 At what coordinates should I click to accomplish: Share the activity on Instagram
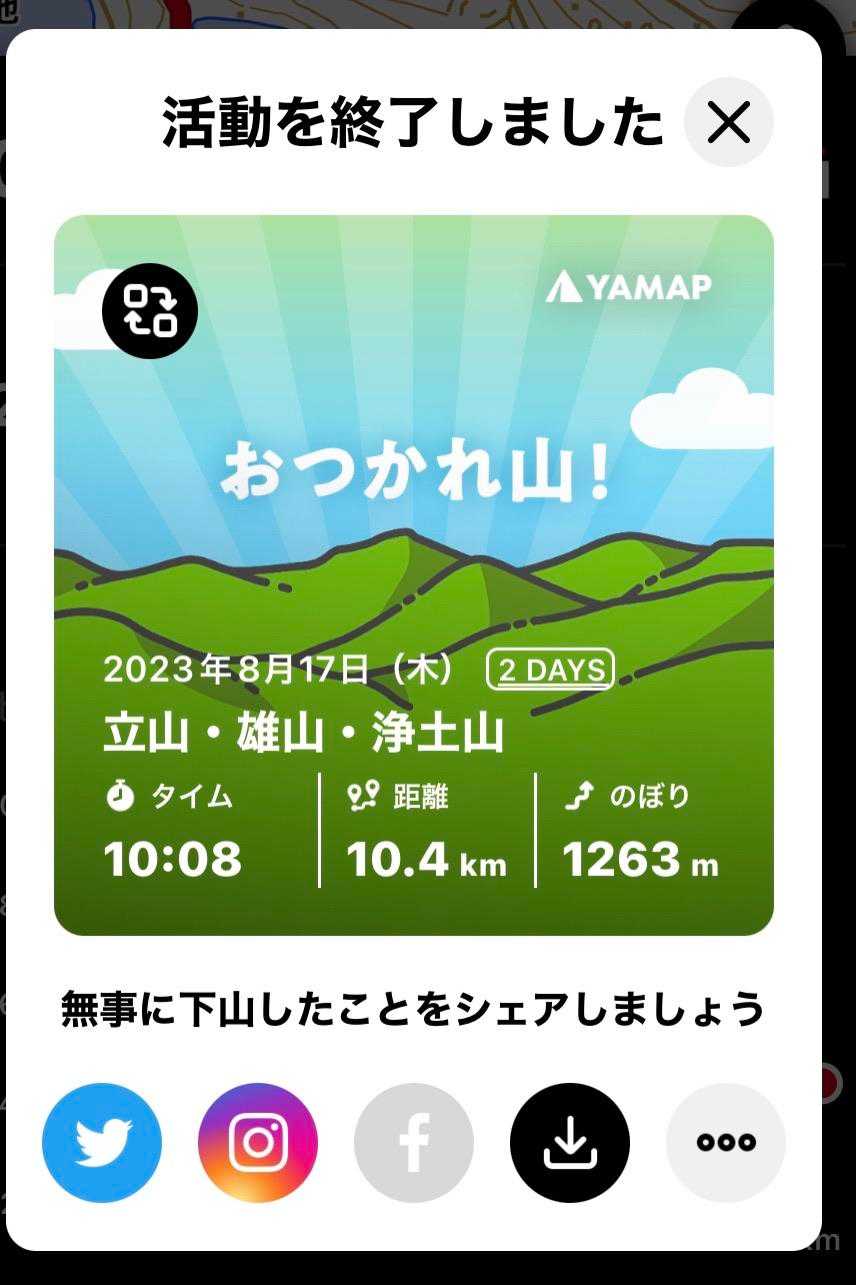click(258, 1142)
